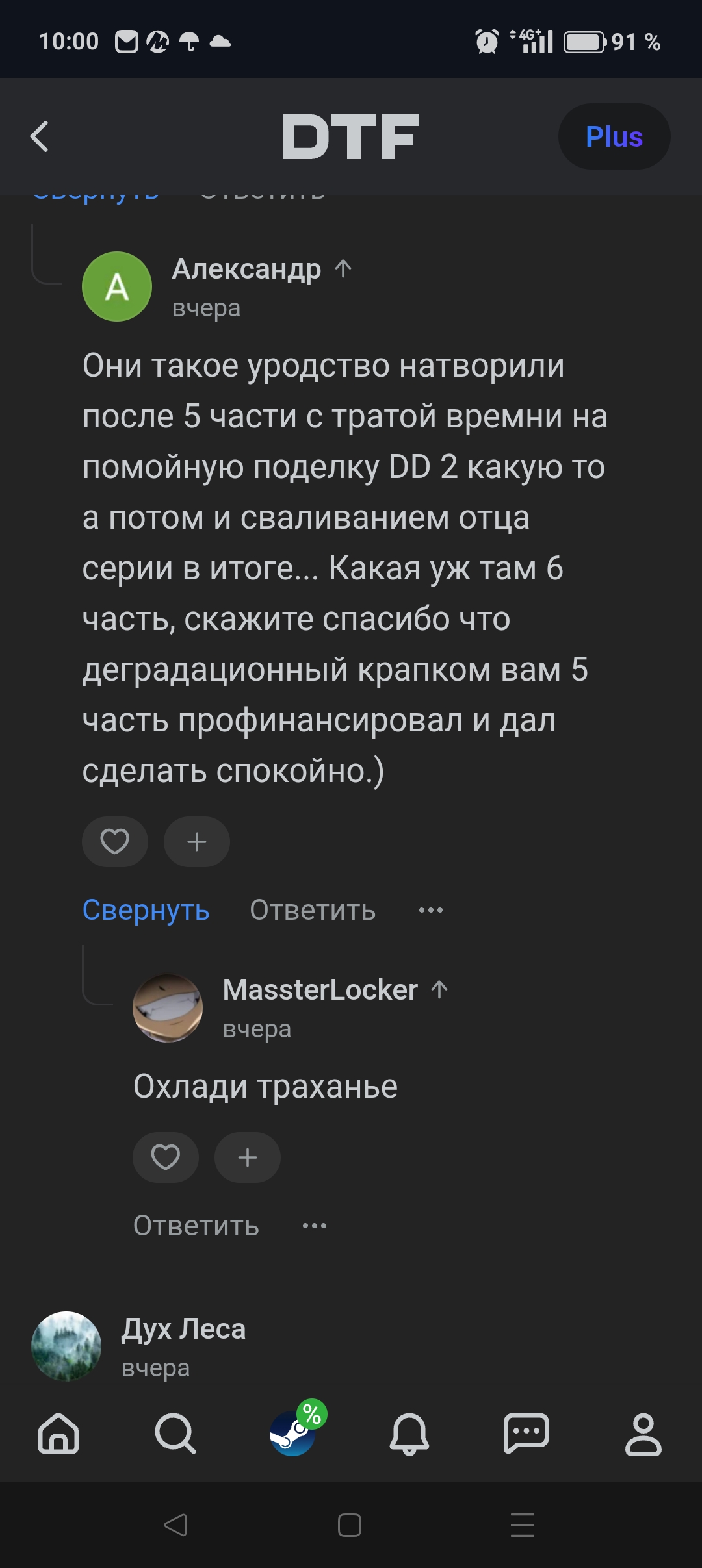Like MassterLocker's comment
The height and width of the screenshot is (1568, 702).
tap(165, 1157)
